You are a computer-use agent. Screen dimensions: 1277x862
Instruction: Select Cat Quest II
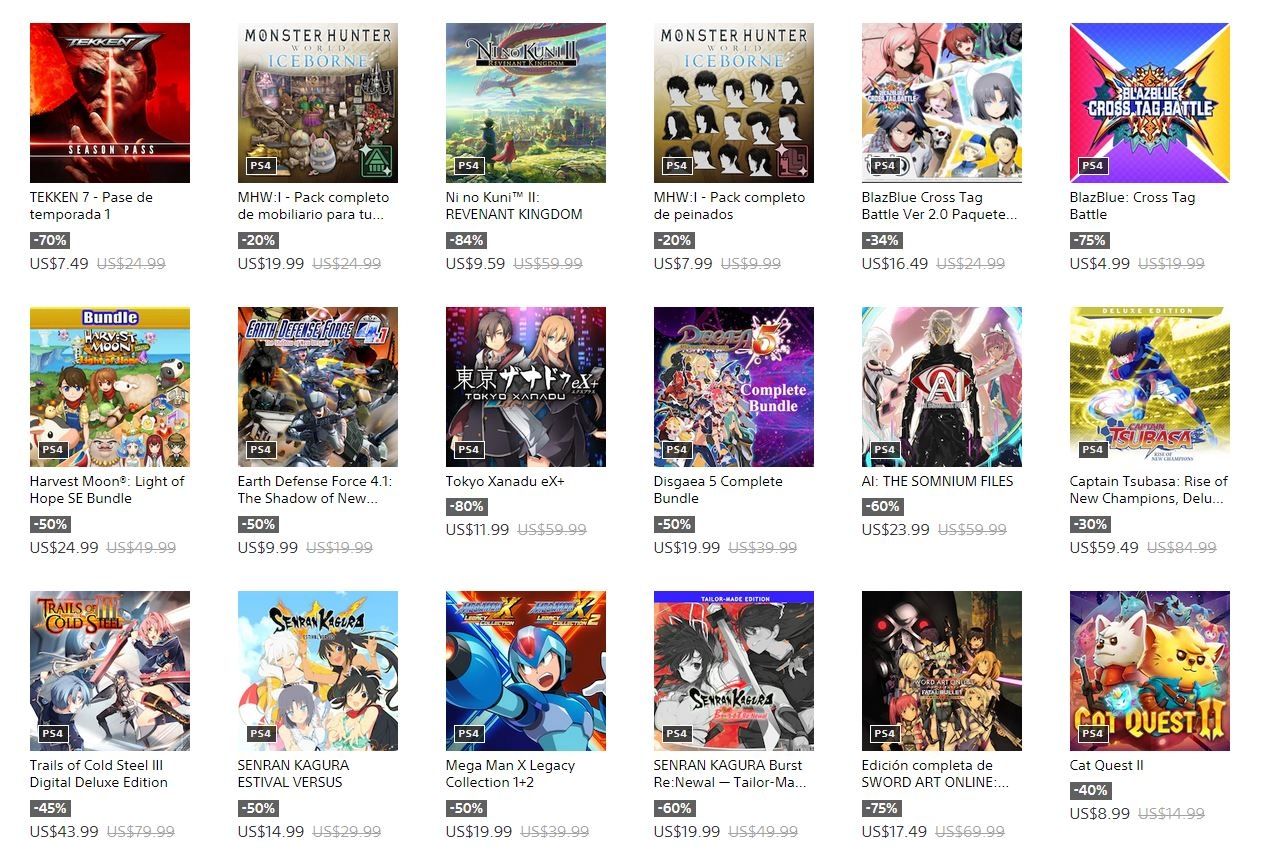[x=1150, y=671]
